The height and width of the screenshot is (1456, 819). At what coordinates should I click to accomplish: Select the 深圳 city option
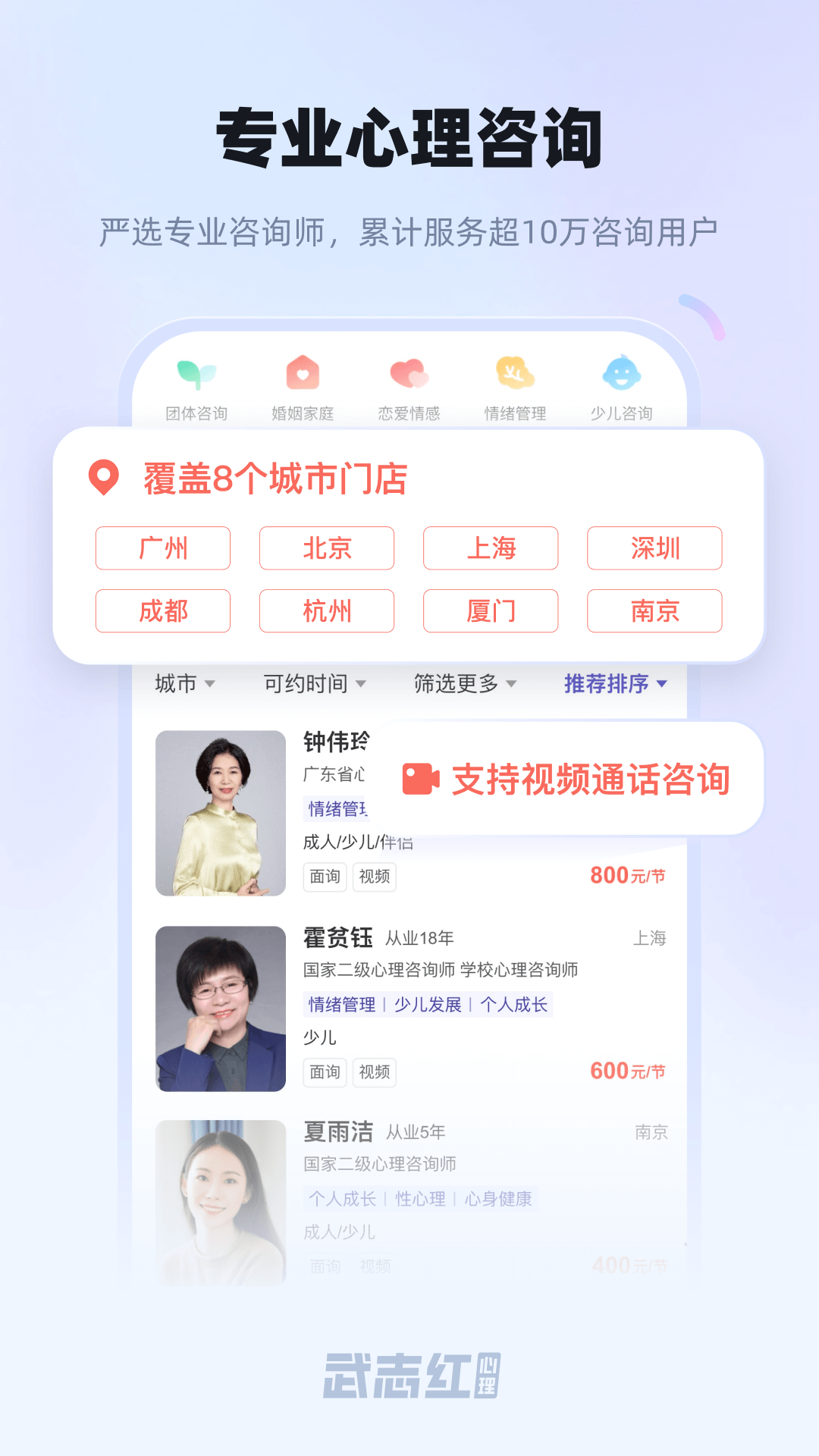pos(654,548)
